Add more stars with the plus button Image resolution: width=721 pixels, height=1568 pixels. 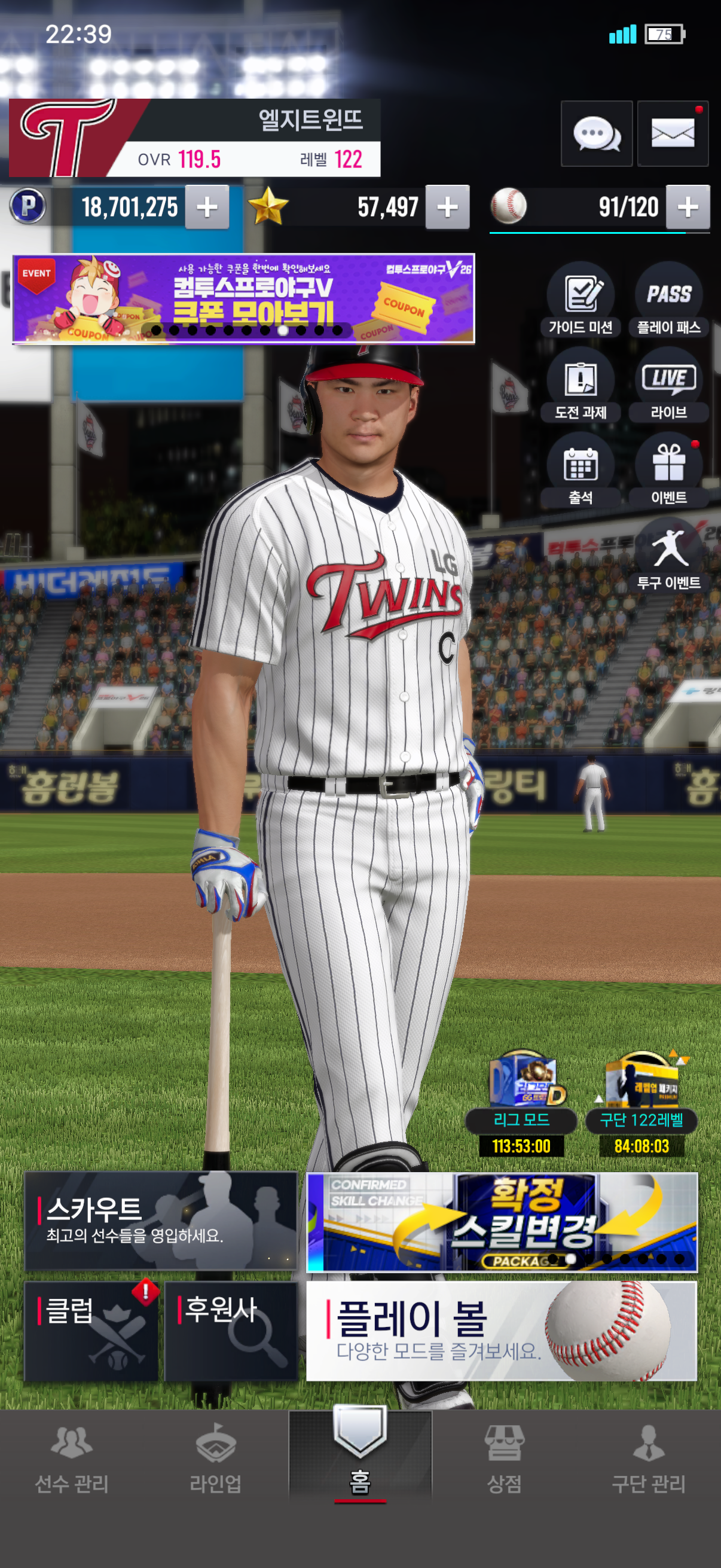[x=447, y=208]
